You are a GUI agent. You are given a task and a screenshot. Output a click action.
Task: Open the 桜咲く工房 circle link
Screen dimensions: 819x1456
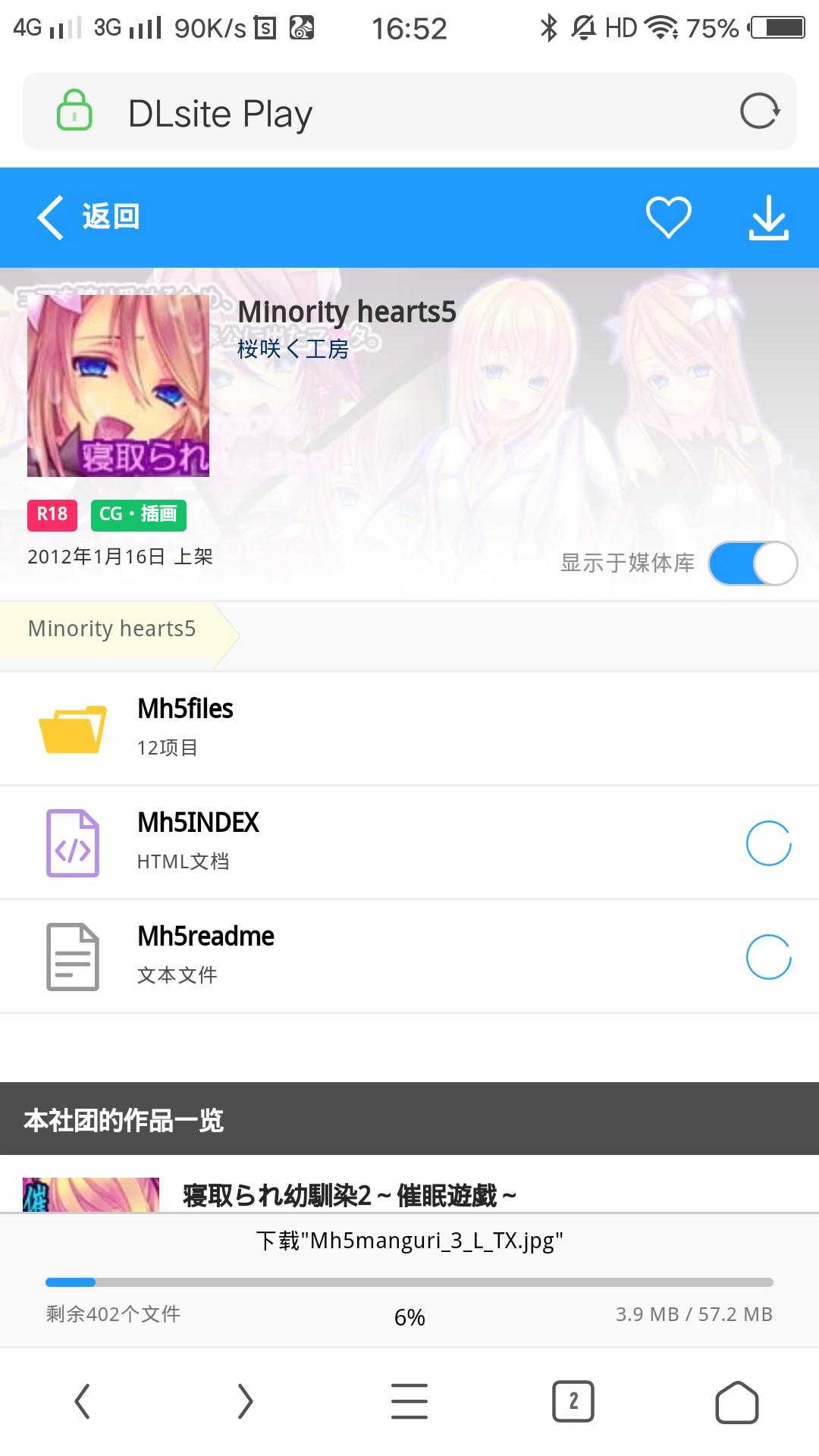tap(293, 349)
